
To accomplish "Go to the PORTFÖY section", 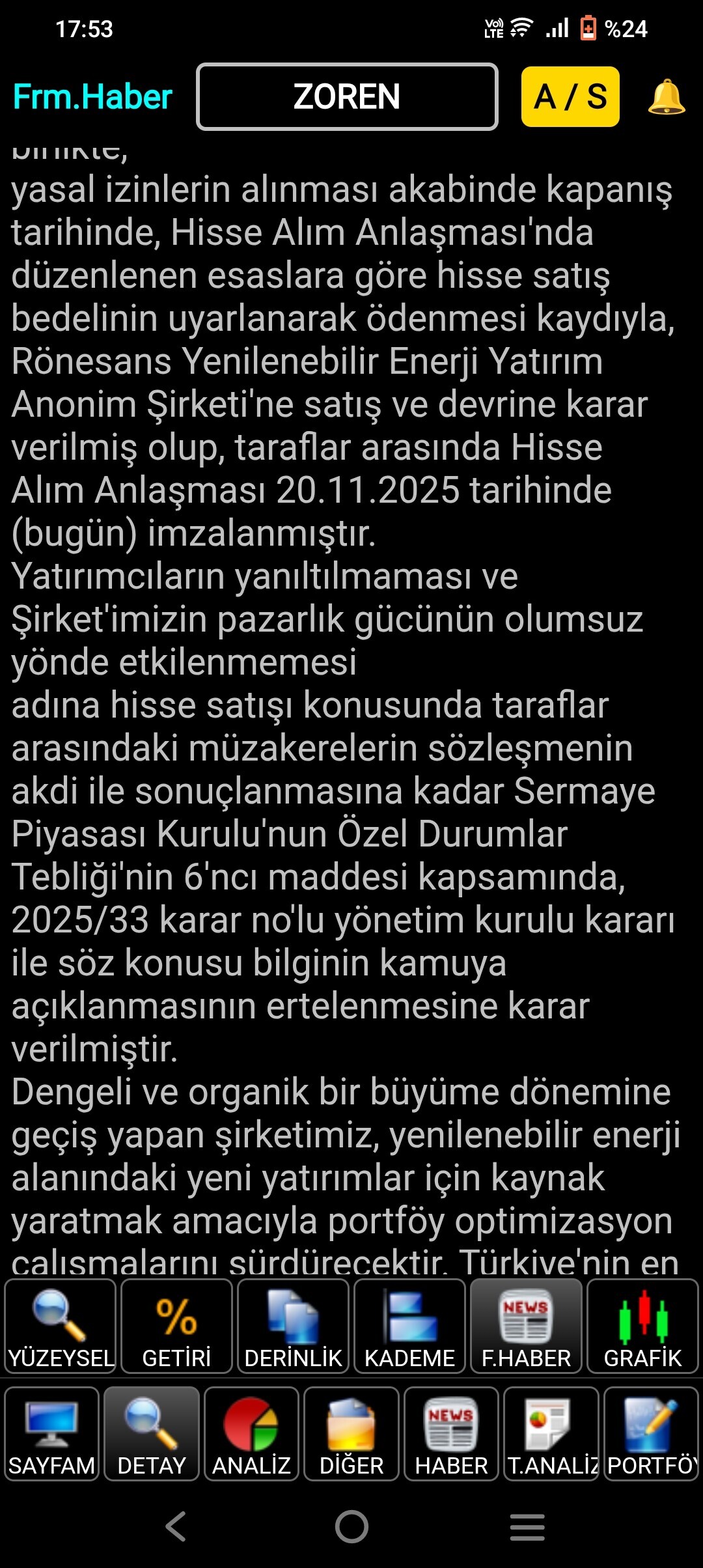I will (651, 1433).
